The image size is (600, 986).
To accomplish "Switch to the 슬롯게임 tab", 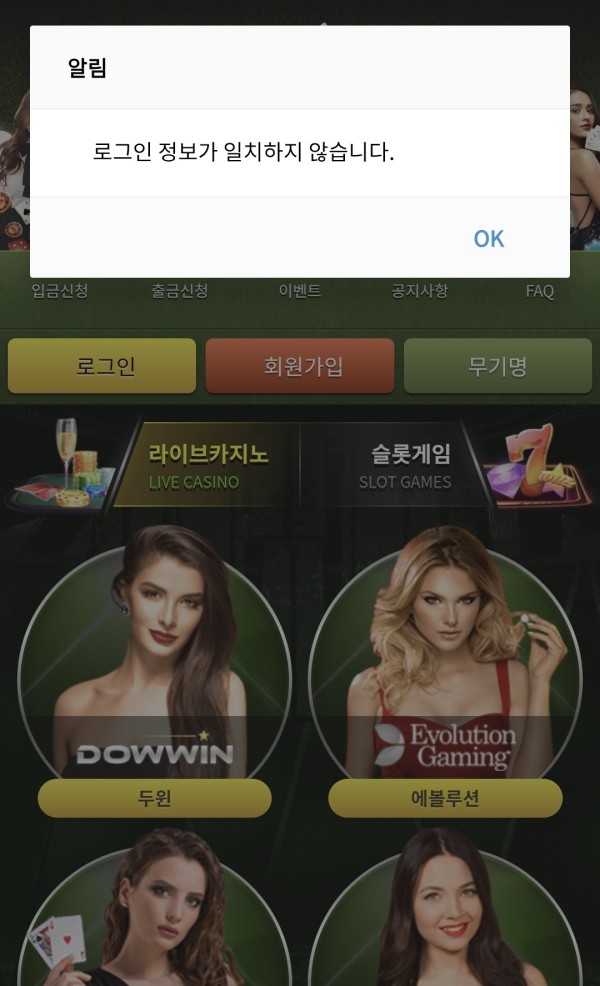I will [405, 466].
